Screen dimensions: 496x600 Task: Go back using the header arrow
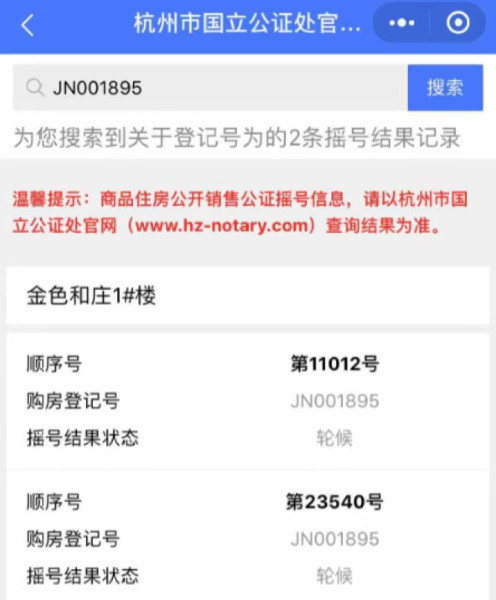click(28, 25)
